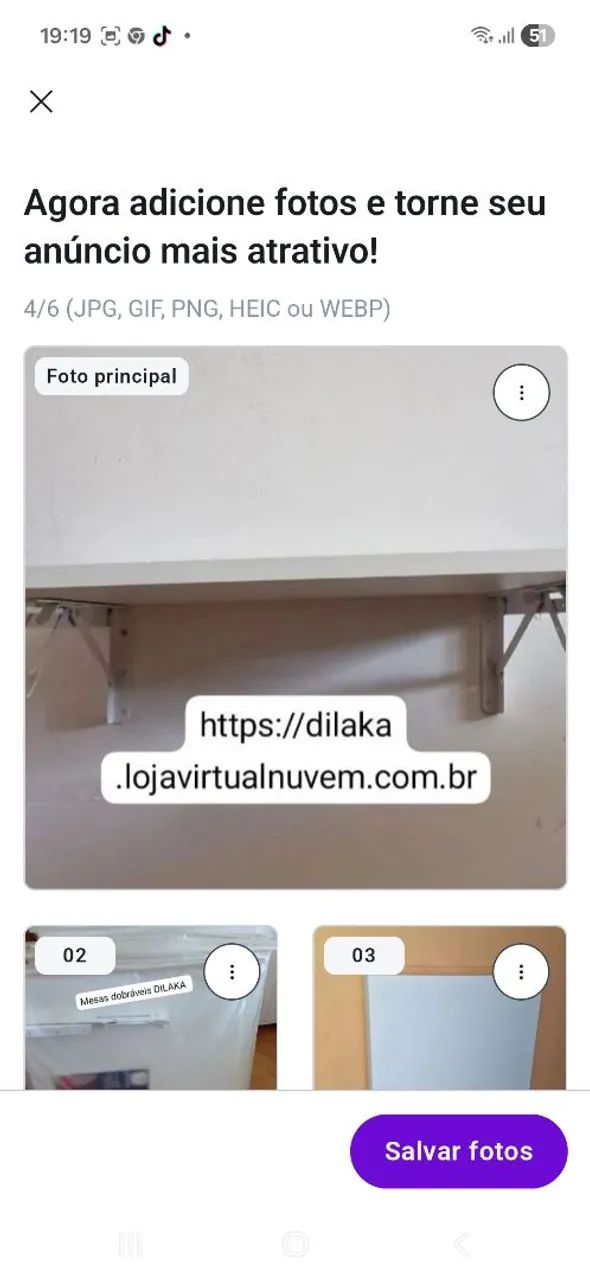Tap the Salvar fotos button
This screenshot has width=590, height=1280.
[459, 1151]
